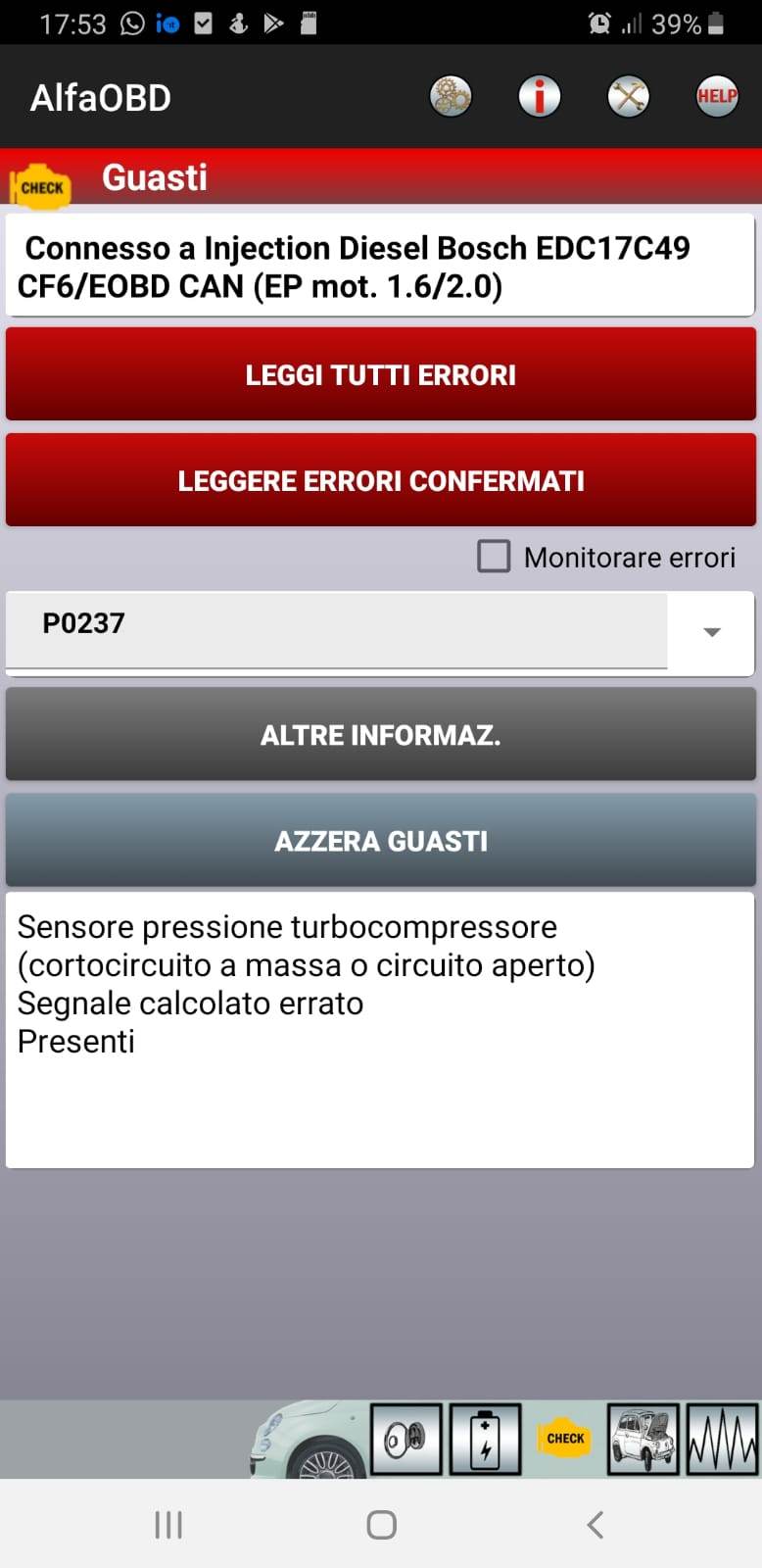The image size is (762, 1568).
Task: Select the CHECK engine icon in bottom bar
Action: tap(564, 1439)
